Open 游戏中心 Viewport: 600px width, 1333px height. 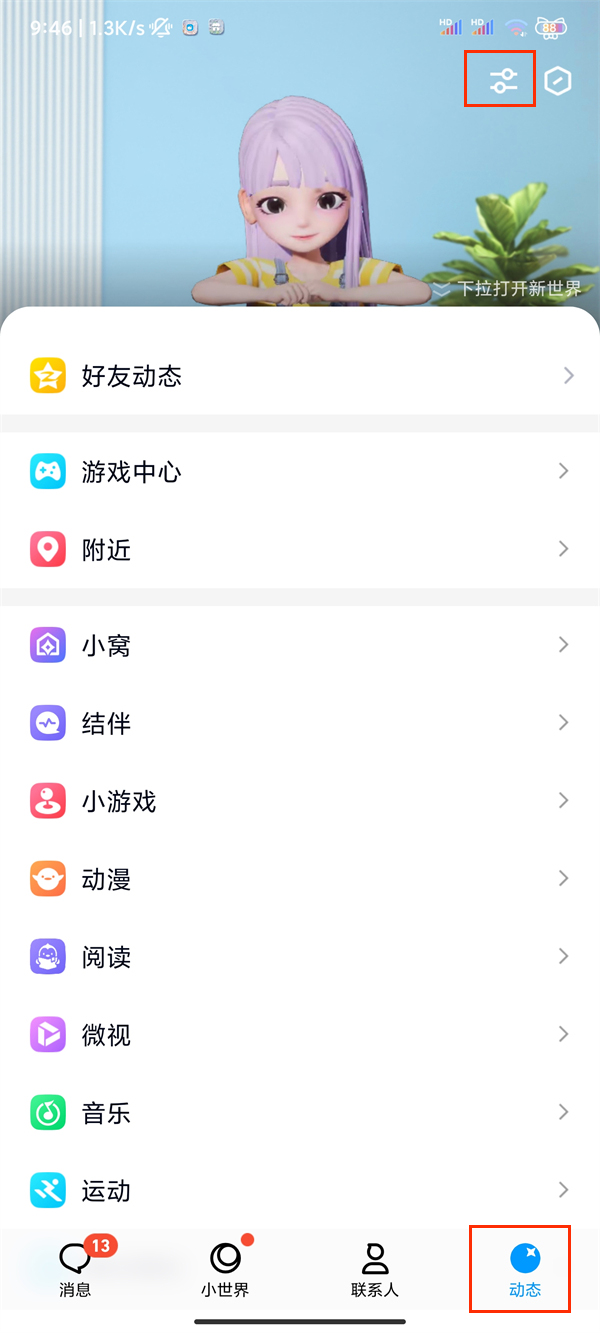[x=300, y=472]
